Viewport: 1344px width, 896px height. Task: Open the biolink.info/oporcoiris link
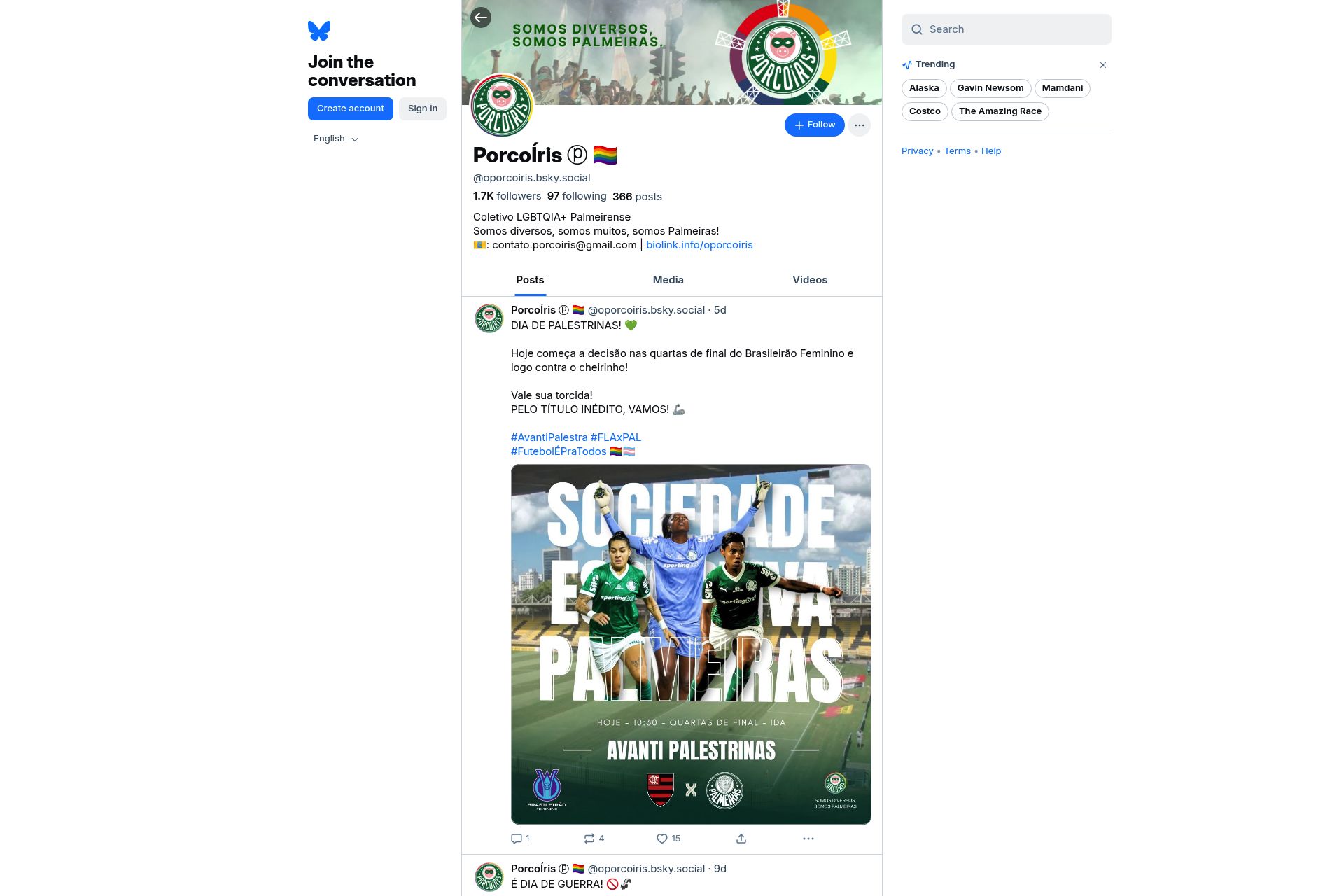(x=699, y=245)
